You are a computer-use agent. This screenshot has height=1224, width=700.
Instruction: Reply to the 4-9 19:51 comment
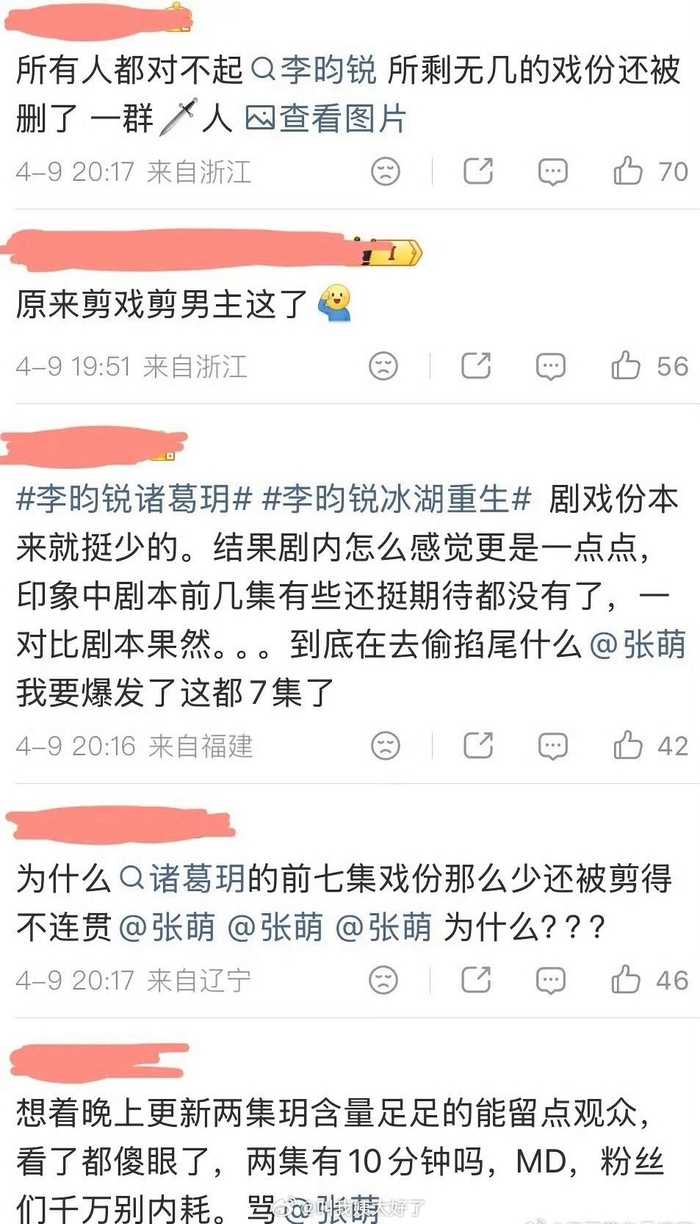click(551, 366)
